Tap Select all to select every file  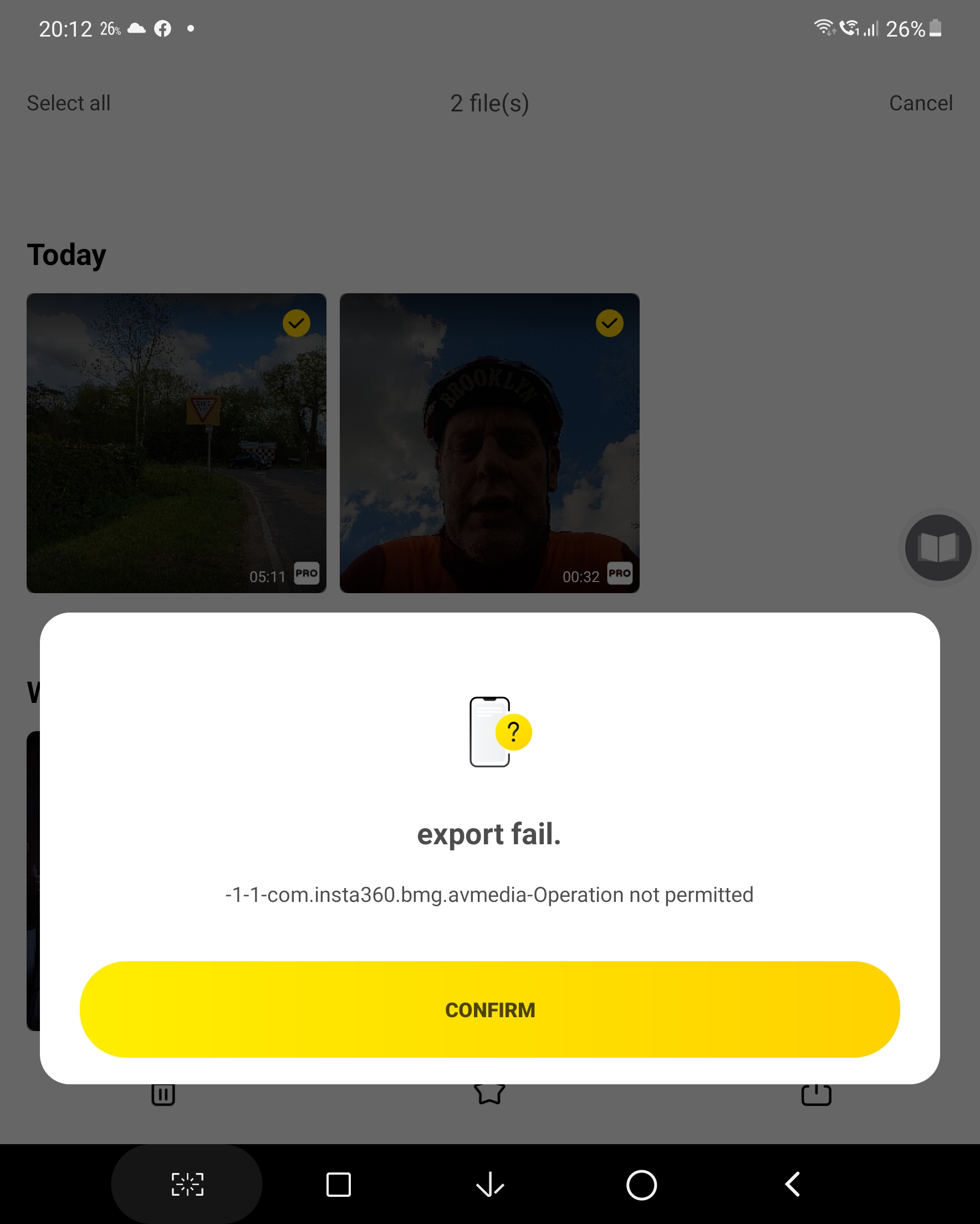[68, 103]
